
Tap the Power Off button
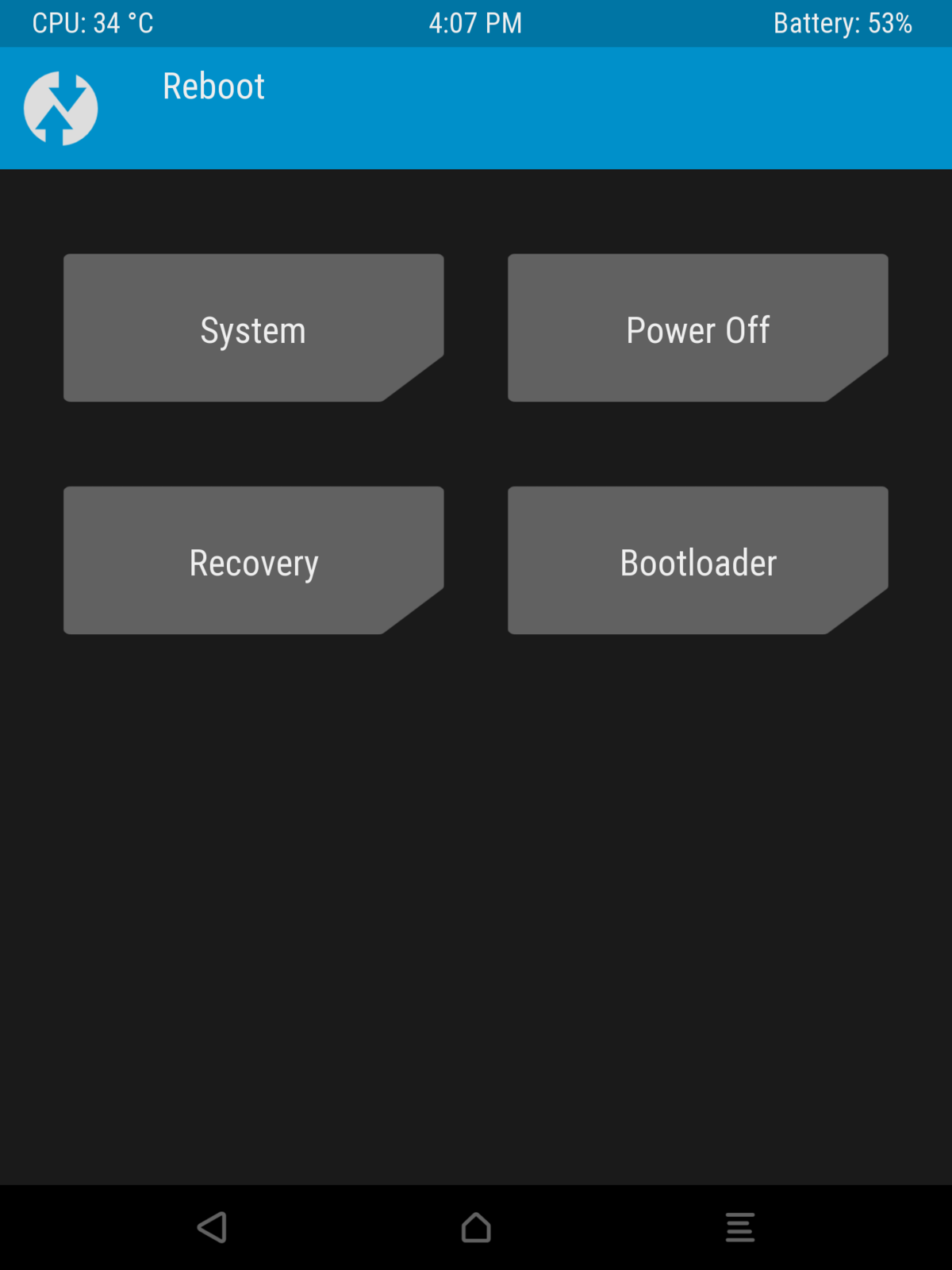(x=697, y=328)
